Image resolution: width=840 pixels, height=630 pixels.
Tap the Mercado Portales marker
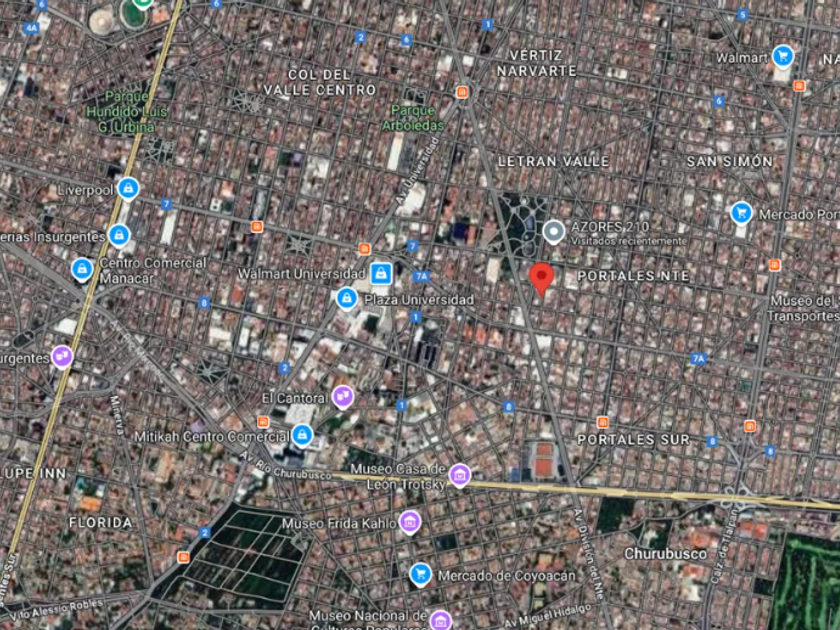click(741, 213)
